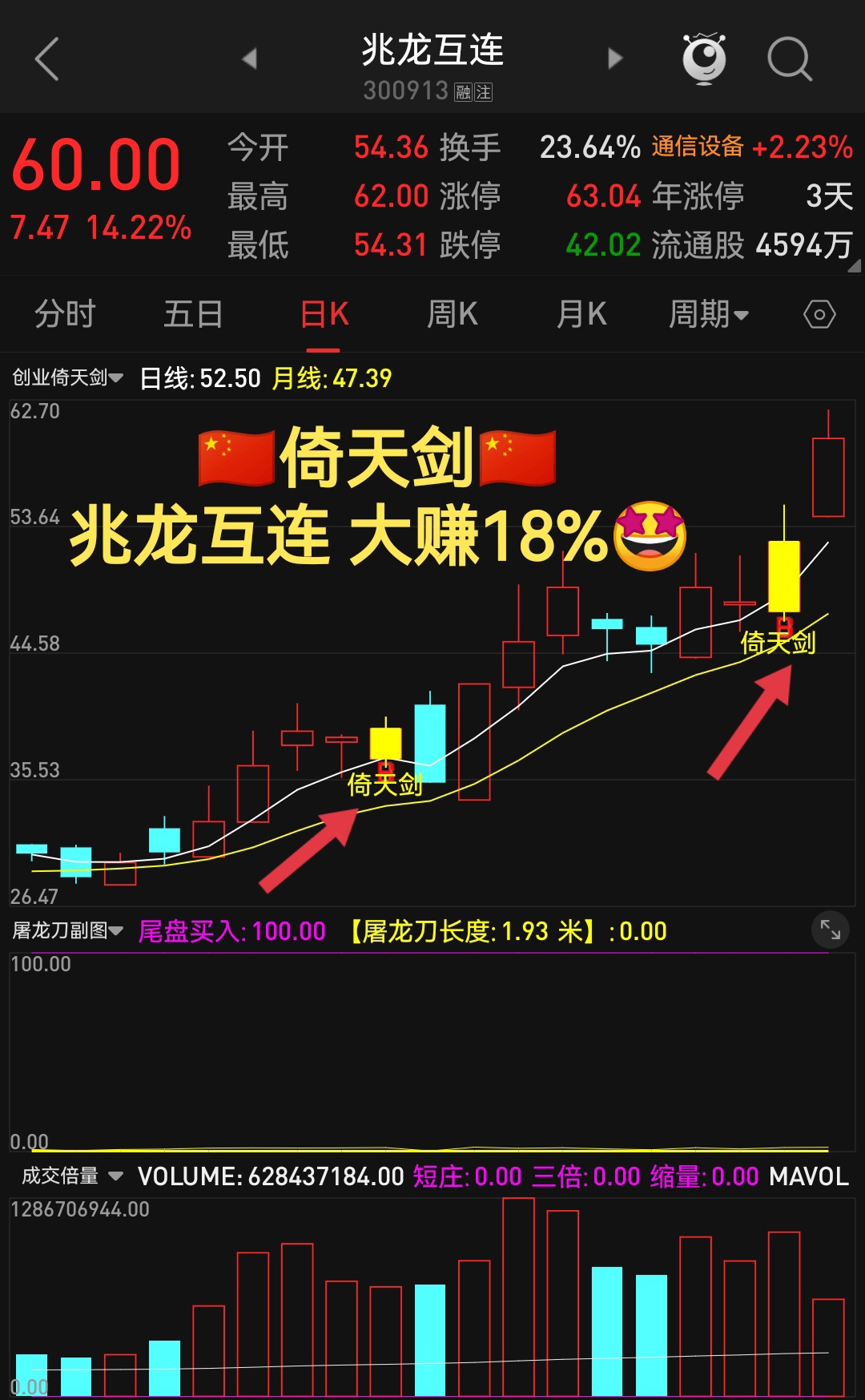
Task: Open the 创业倚天剑 indicator dropdown
Action: pos(67,377)
